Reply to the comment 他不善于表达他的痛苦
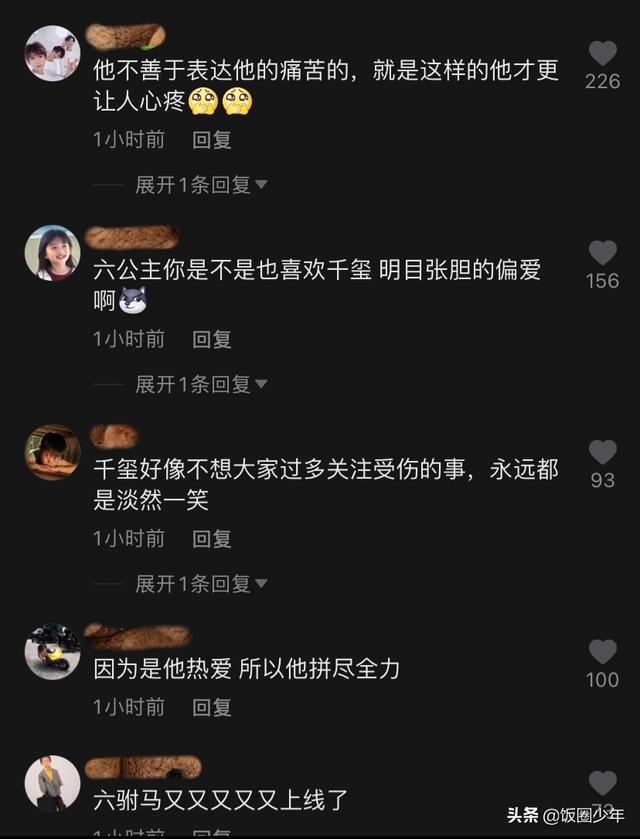The width and height of the screenshot is (640, 839). click(x=212, y=141)
